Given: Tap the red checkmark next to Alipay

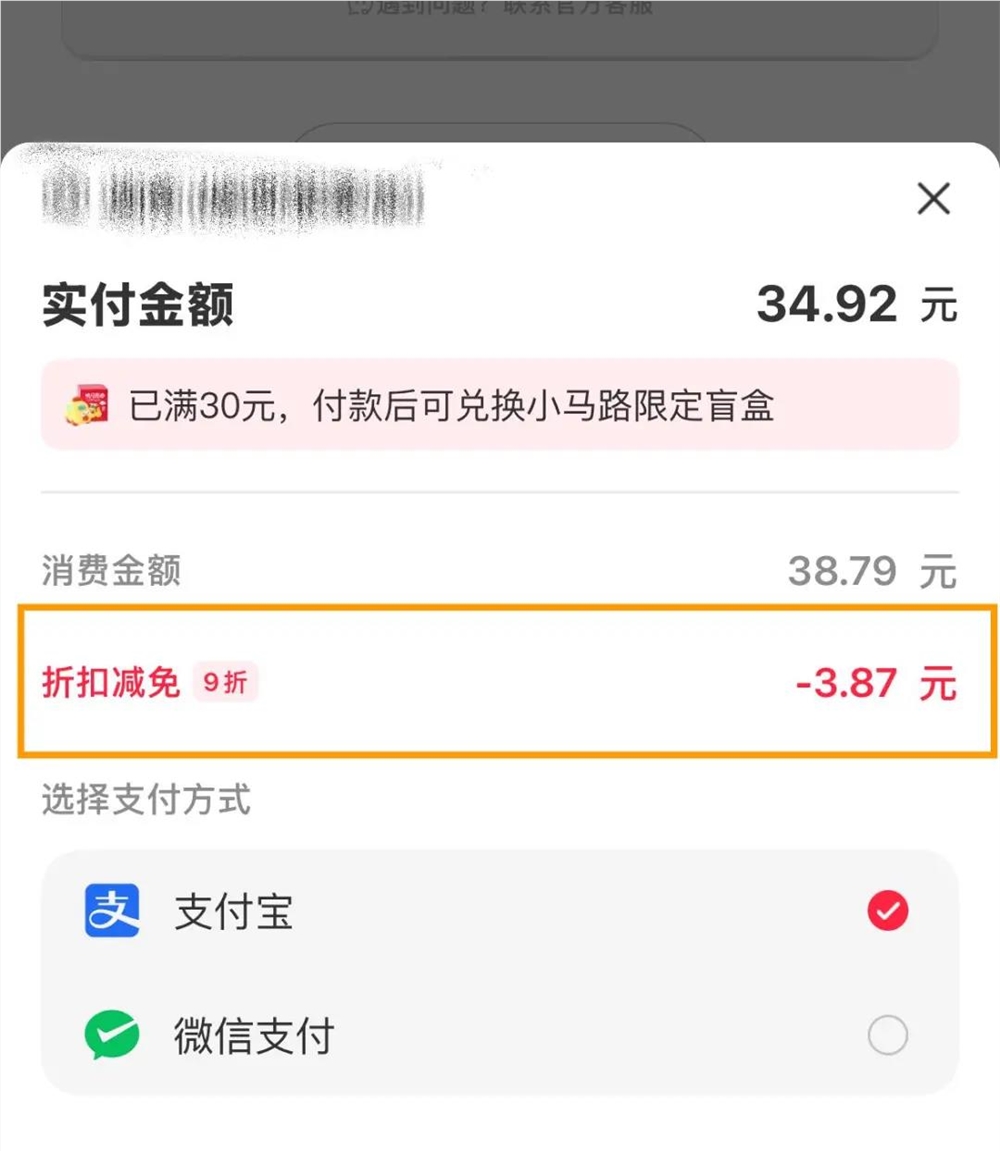Looking at the screenshot, I should tap(886, 910).
